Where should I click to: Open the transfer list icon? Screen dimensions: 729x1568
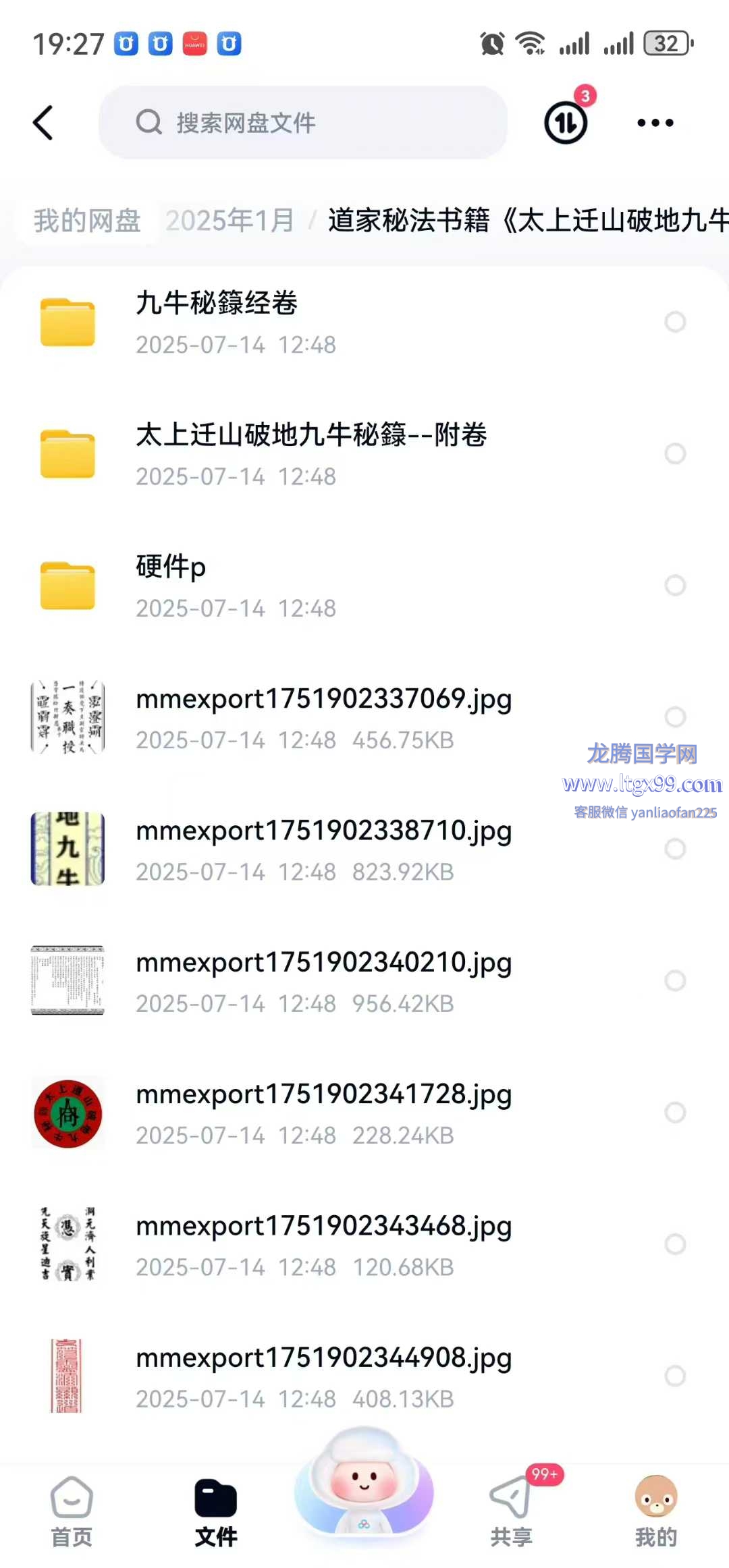(566, 123)
